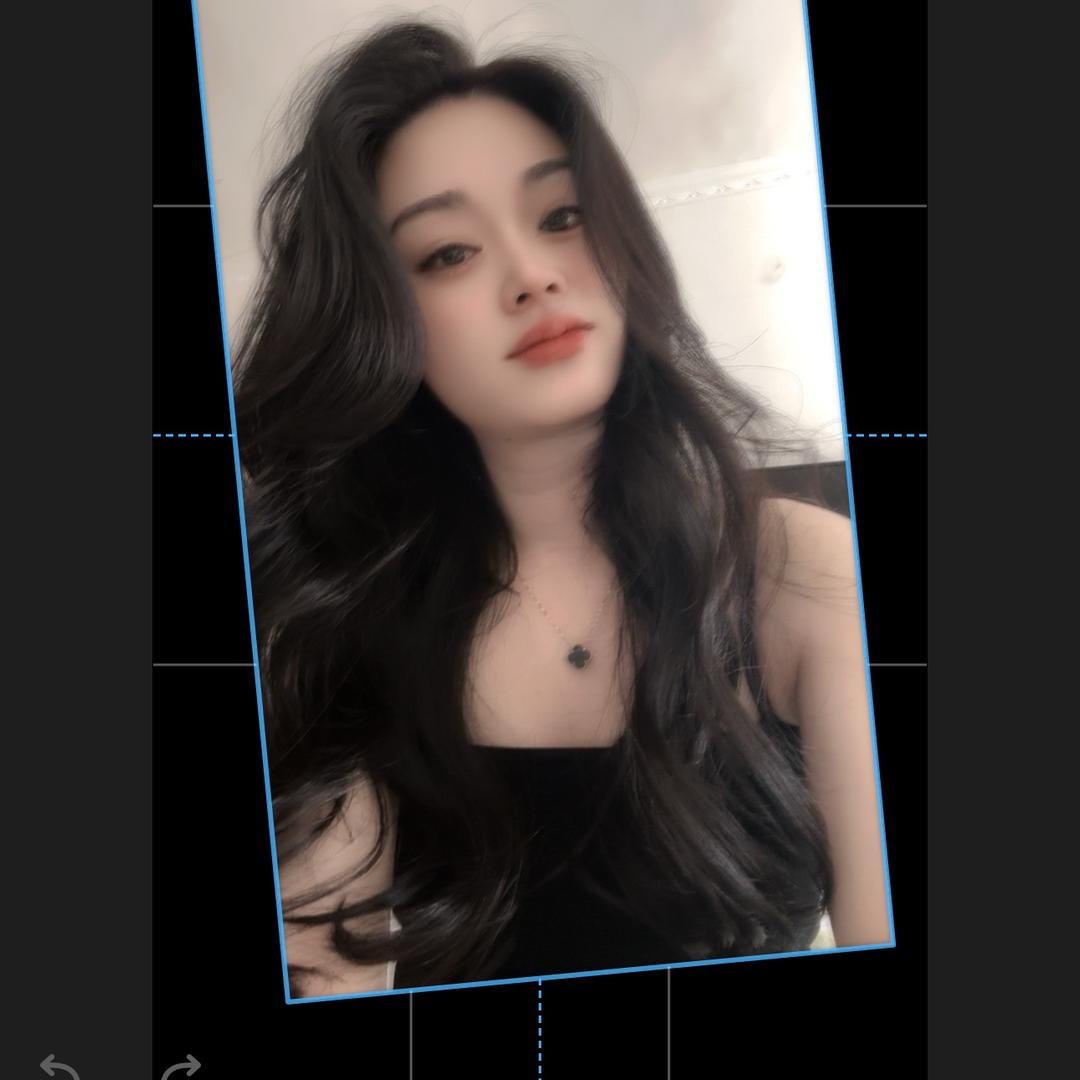
Task: Select the rotated photo layer
Action: (x=545, y=500)
